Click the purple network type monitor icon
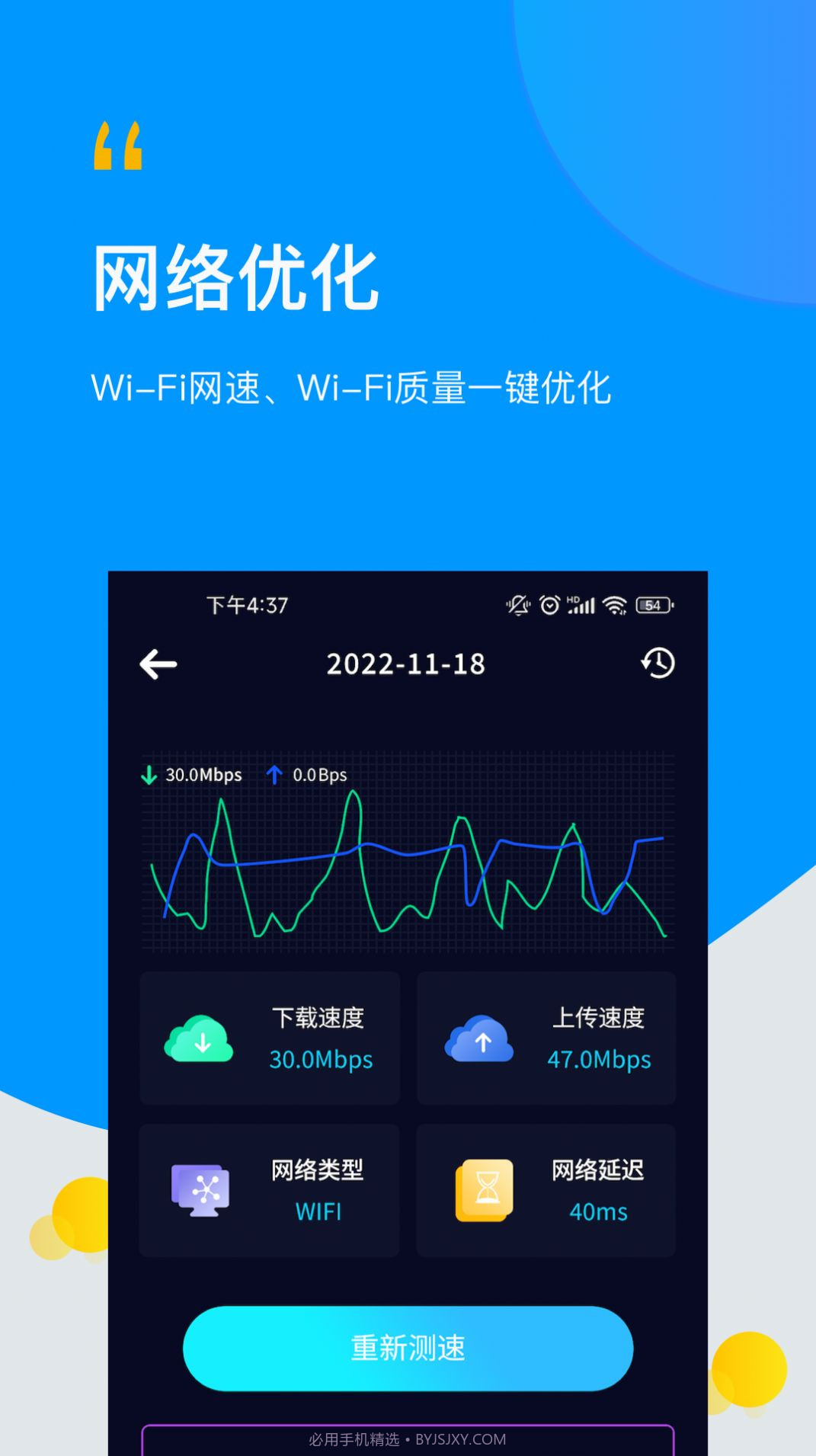The width and height of the screenshot is (816, 1456). pyautogui.click(x=200, y=1189)
